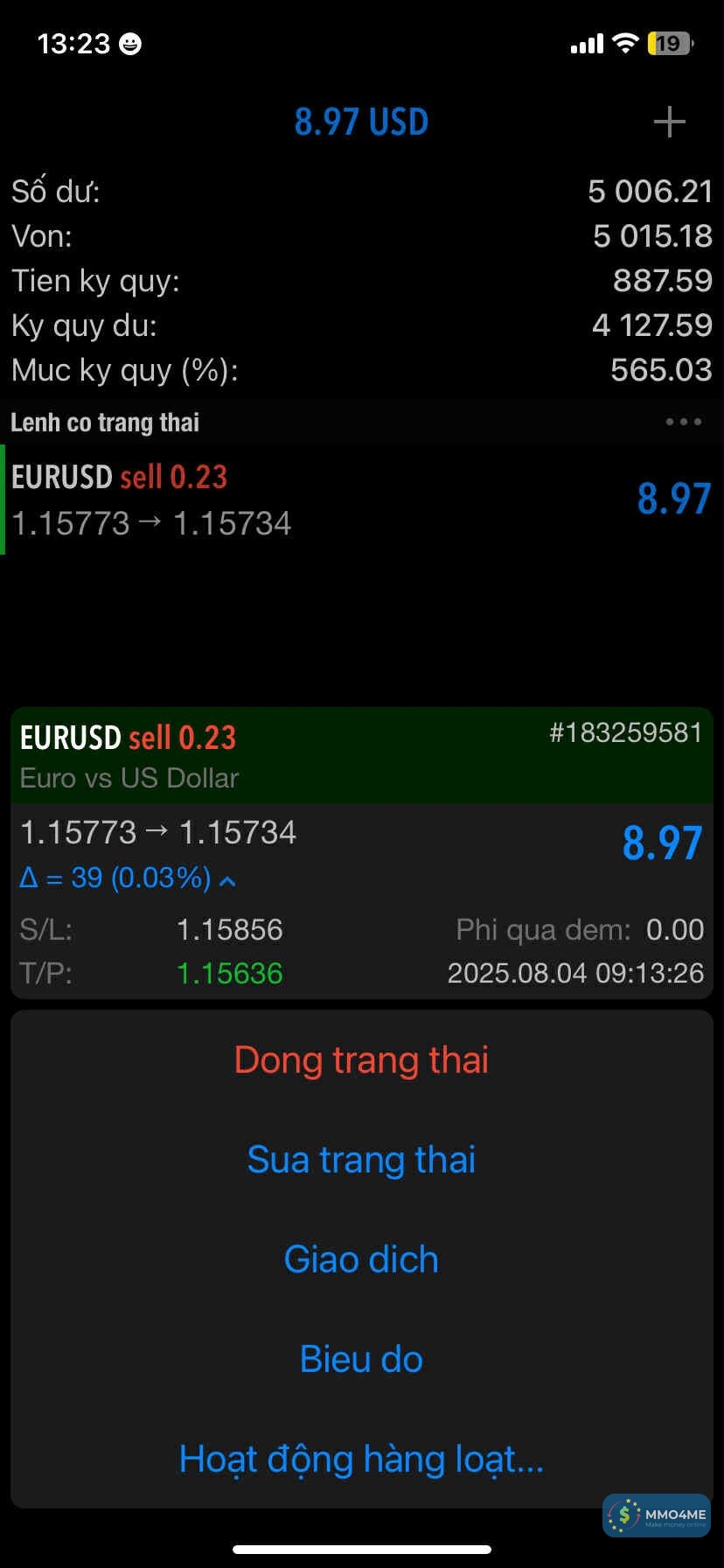Viewport: 724px width, 1568px height.
Task: Open Bieu do chart option
Action: [x=361, y=1359]
